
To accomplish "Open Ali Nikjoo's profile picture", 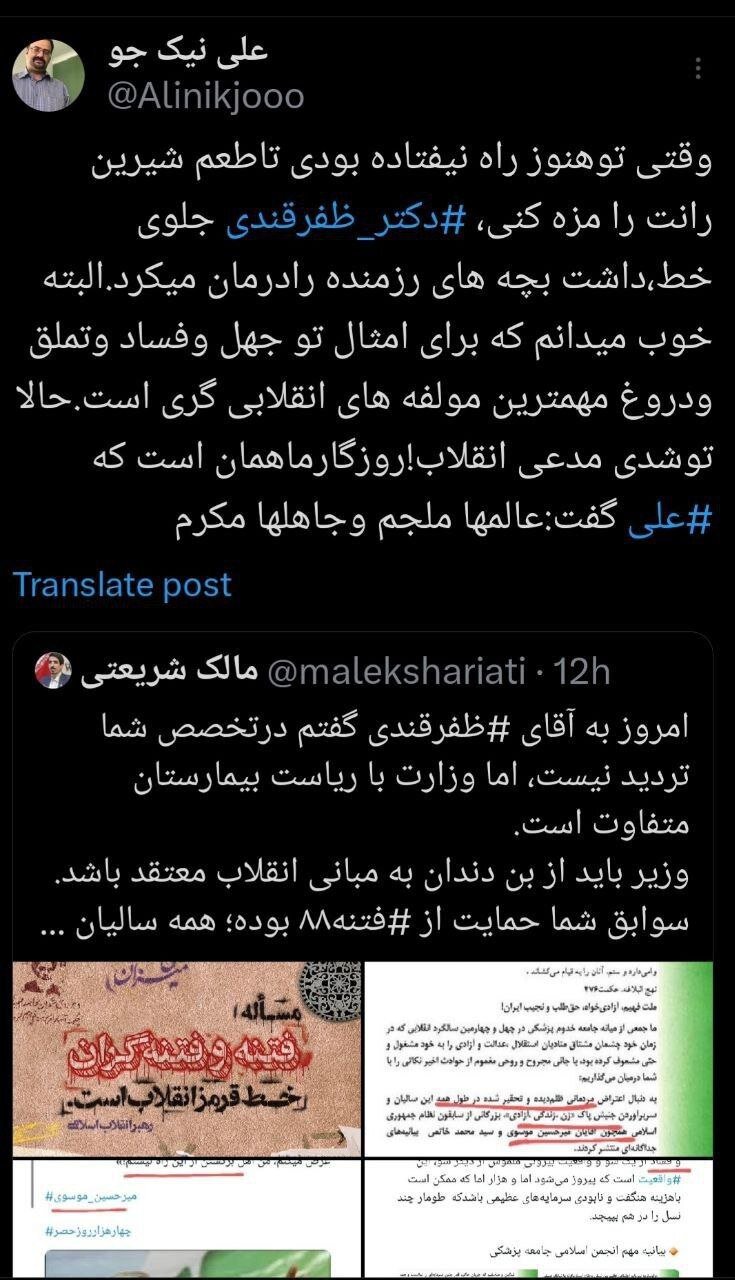I will 48,75.
